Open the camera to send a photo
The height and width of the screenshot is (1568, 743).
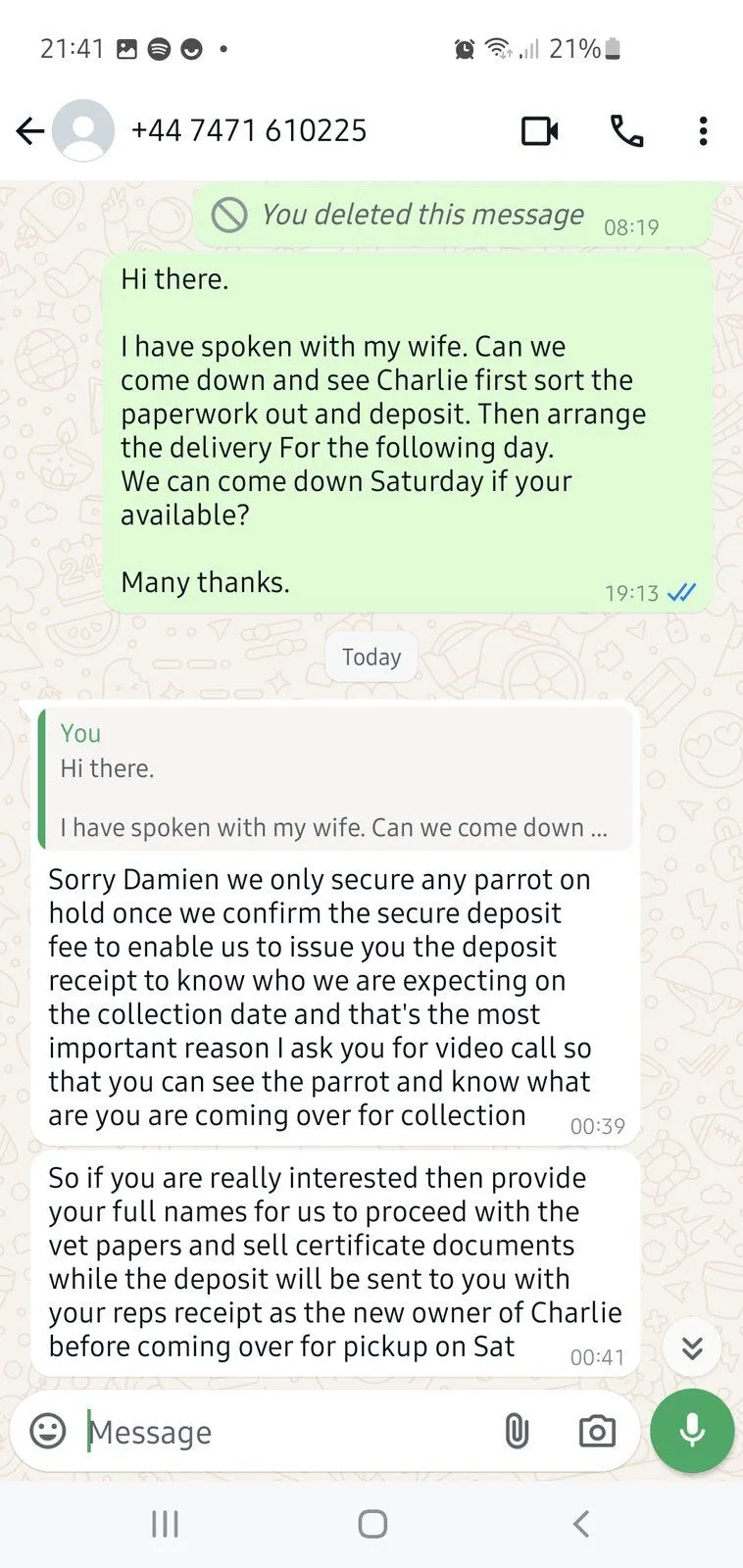tap(597, 1431)
